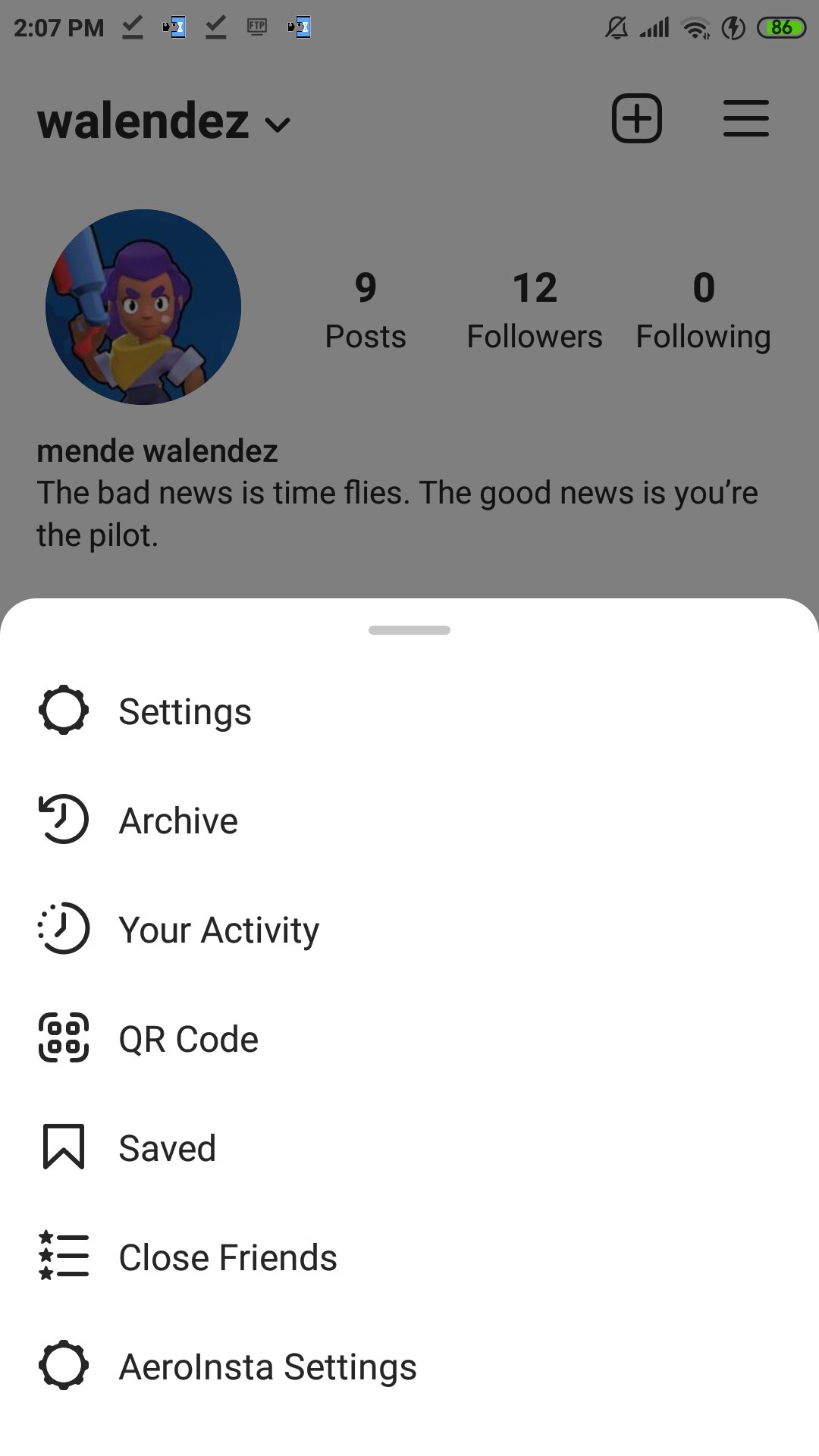Select Your Activity
The width and height of the screenshot is (819, 1456).
coord(409,930)
